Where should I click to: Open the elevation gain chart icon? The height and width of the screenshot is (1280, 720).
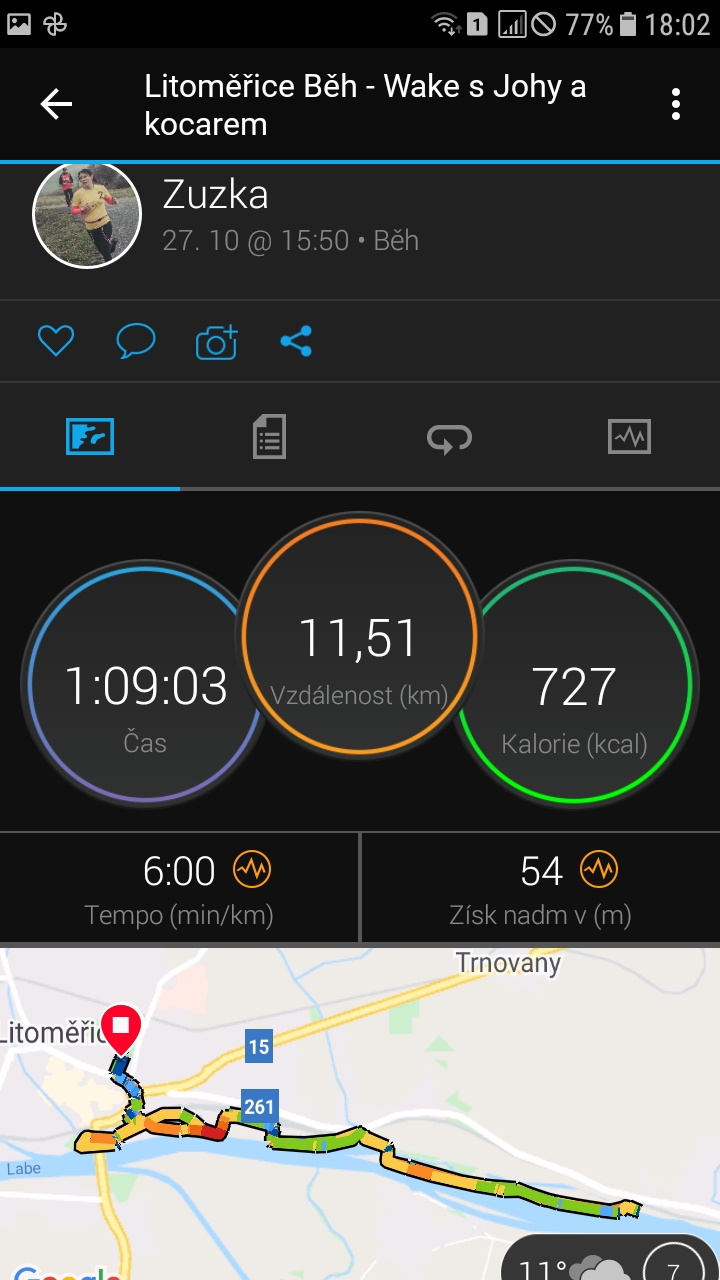(600, 870)
